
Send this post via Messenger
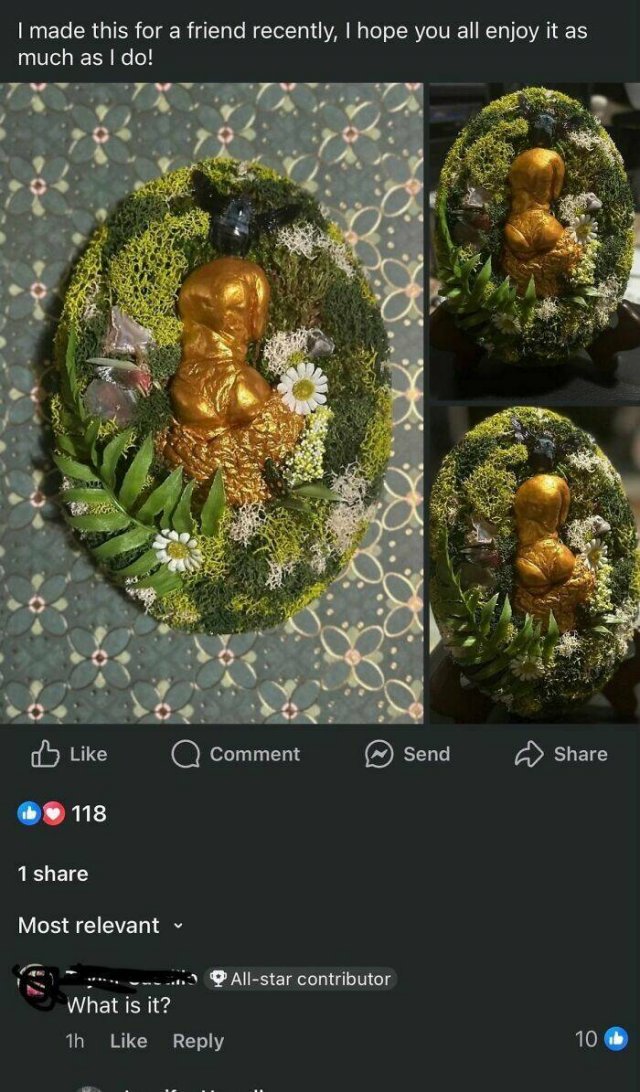(x=407, y=754)
